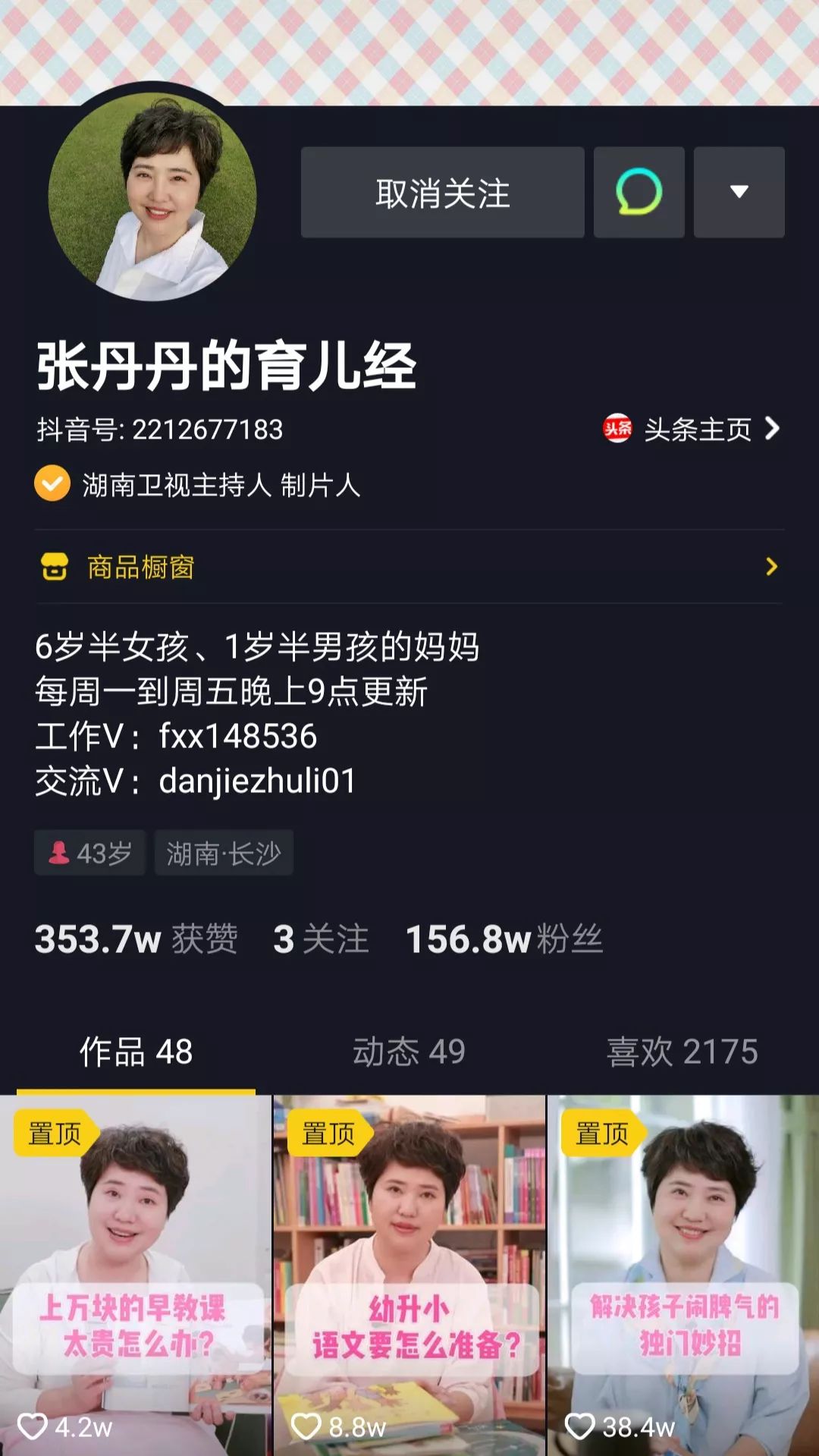The height and width of the screenshot is (1456, 819).
Task: View the 关注 following list
Action: (322, 939)
